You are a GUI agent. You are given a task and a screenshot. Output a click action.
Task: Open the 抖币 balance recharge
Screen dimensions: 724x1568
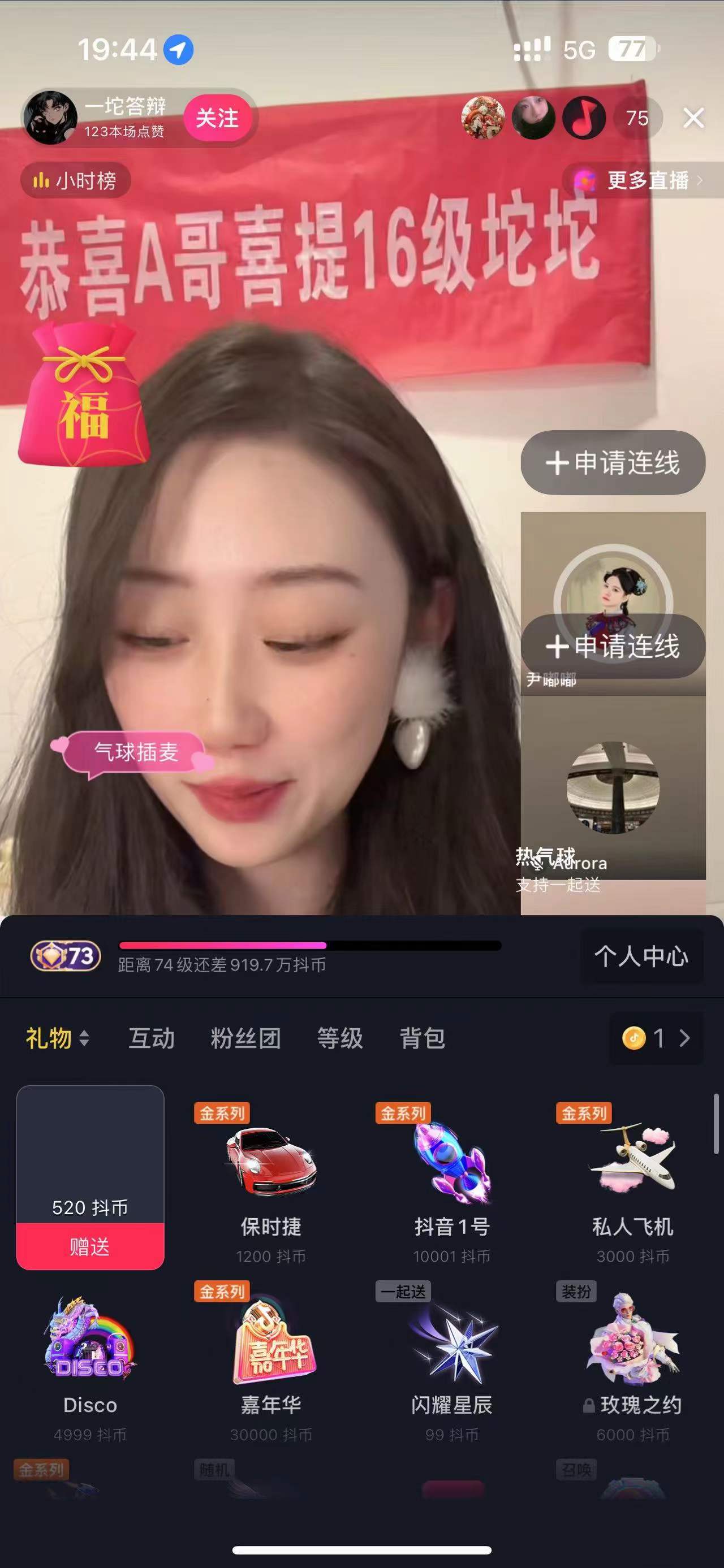657,1038
